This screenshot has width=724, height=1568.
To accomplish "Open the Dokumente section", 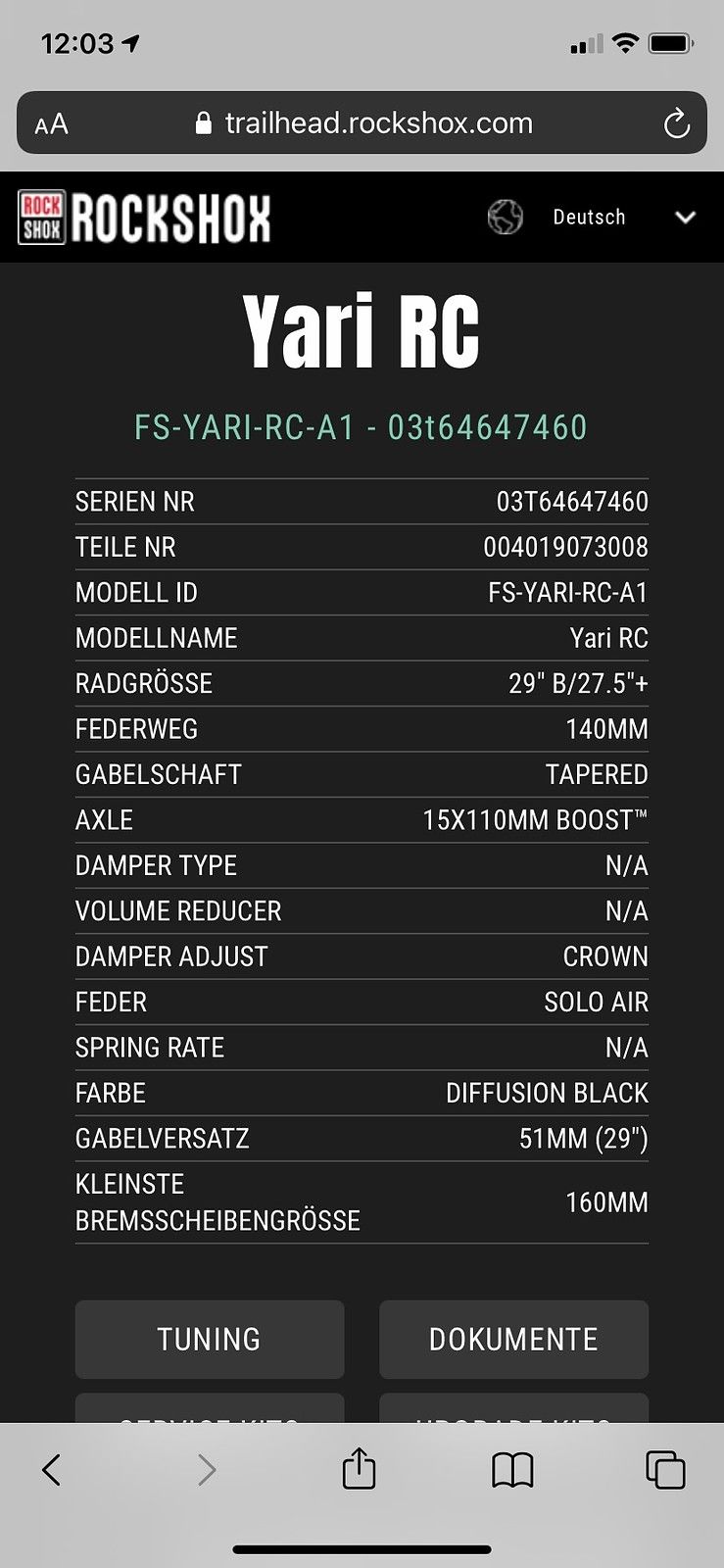I will point(513,1340).
